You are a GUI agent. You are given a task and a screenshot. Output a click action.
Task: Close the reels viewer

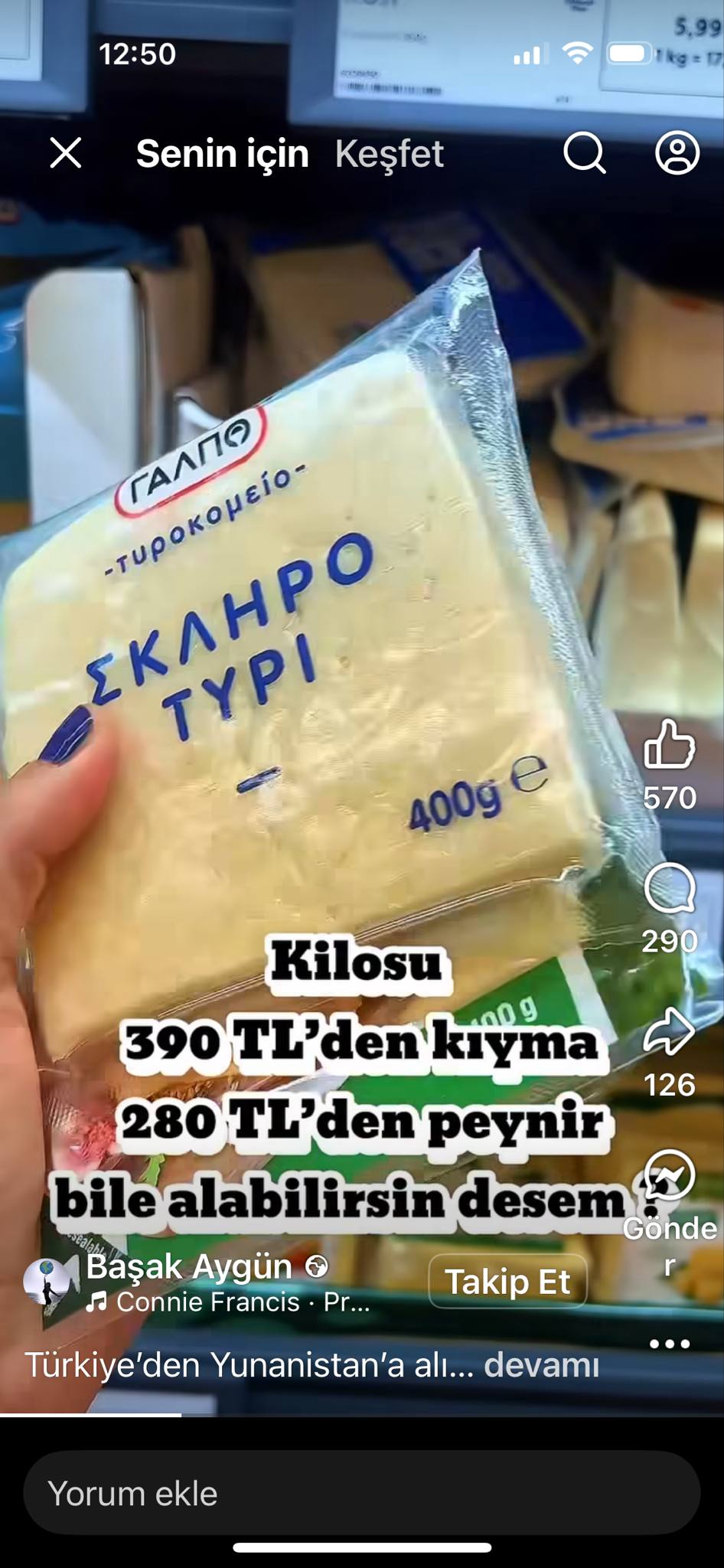pos(66,153)
